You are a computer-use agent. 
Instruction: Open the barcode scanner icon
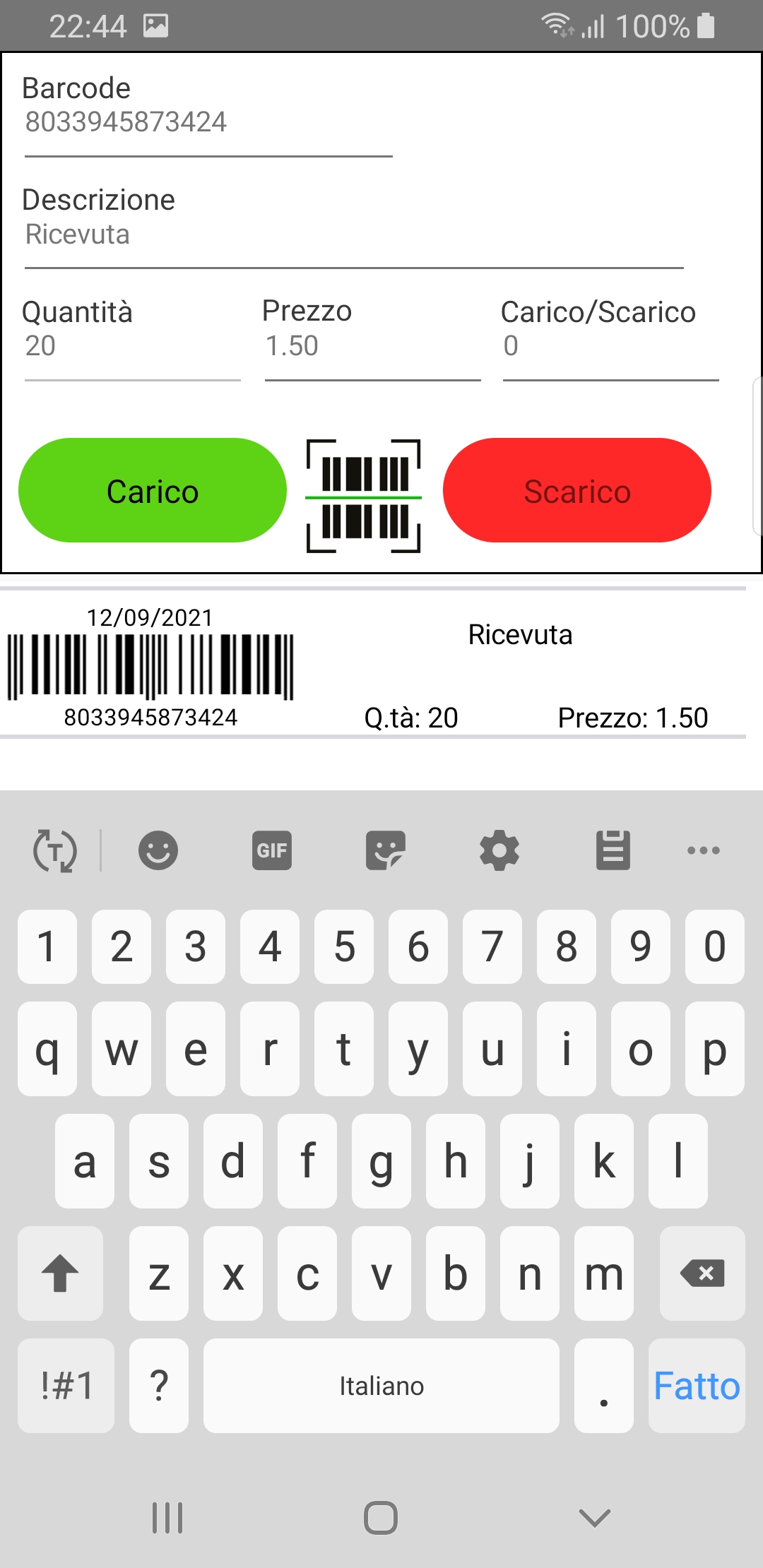coord(364,495)
